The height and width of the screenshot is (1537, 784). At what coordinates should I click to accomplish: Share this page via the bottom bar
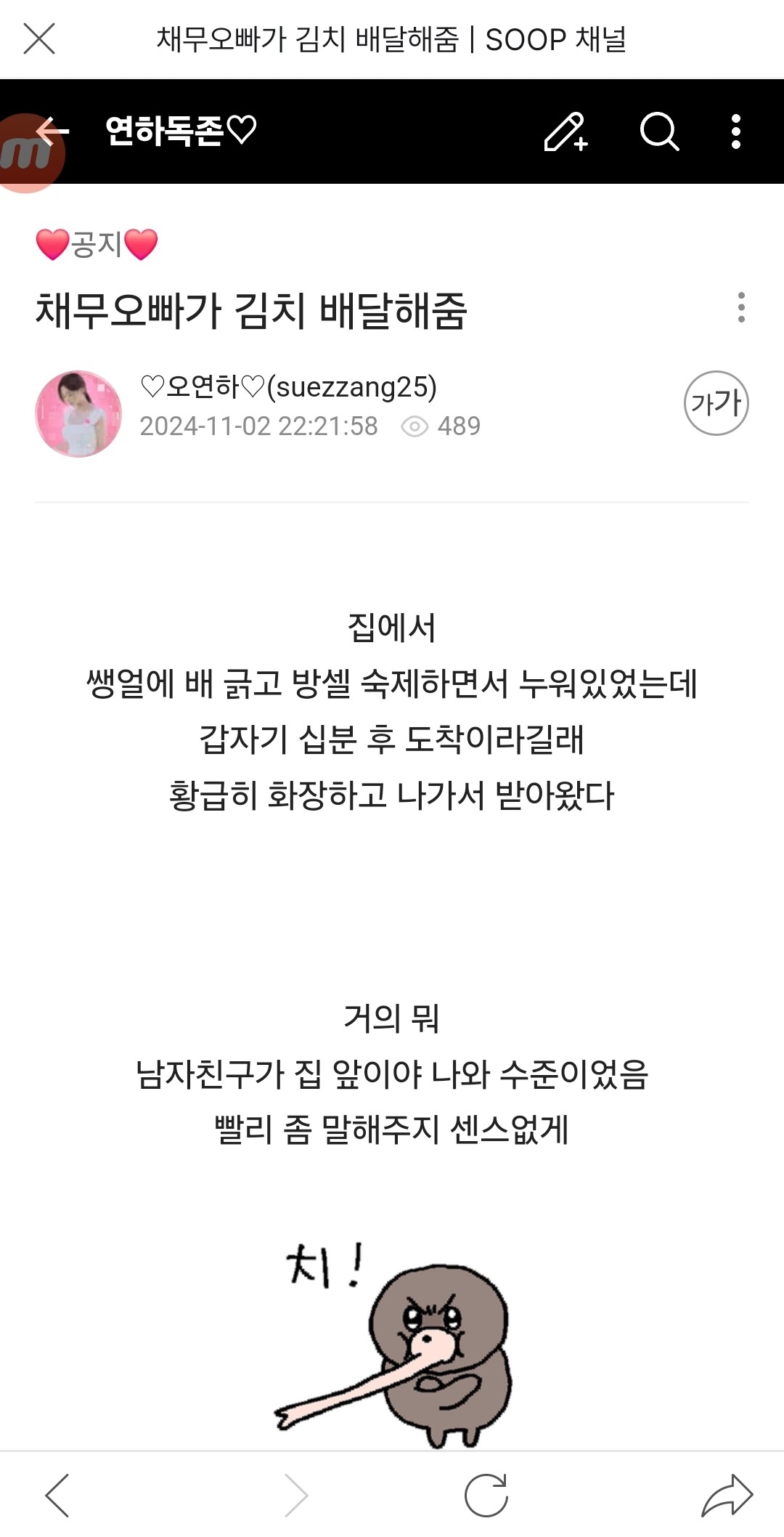[727, 1495]
